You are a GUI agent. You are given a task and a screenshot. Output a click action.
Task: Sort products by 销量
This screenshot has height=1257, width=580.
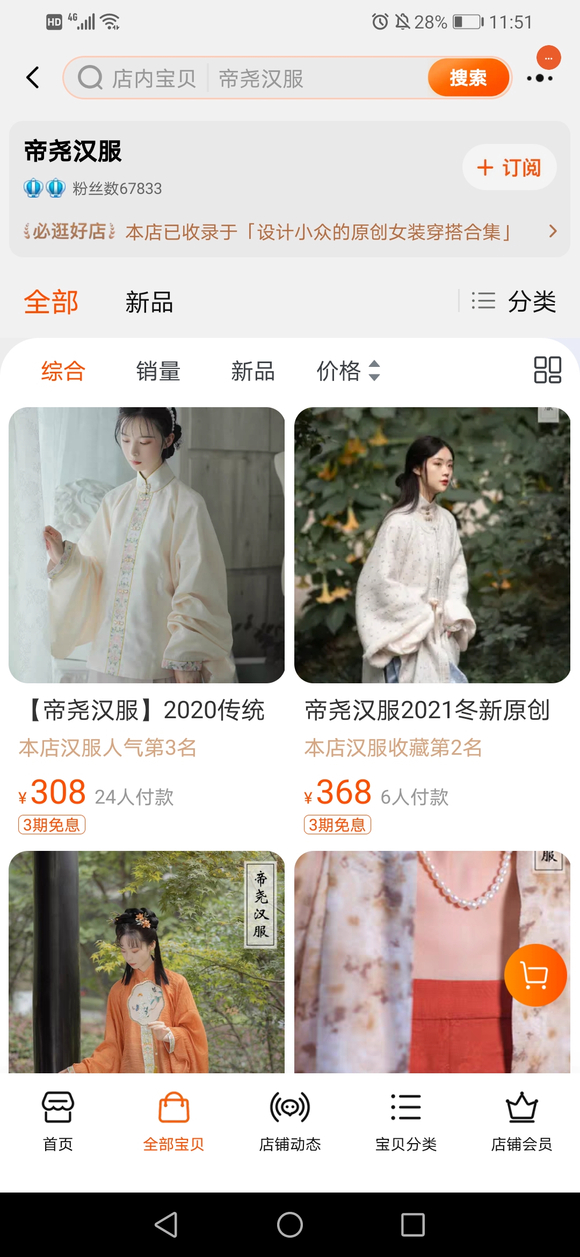[x=158, y=371]
